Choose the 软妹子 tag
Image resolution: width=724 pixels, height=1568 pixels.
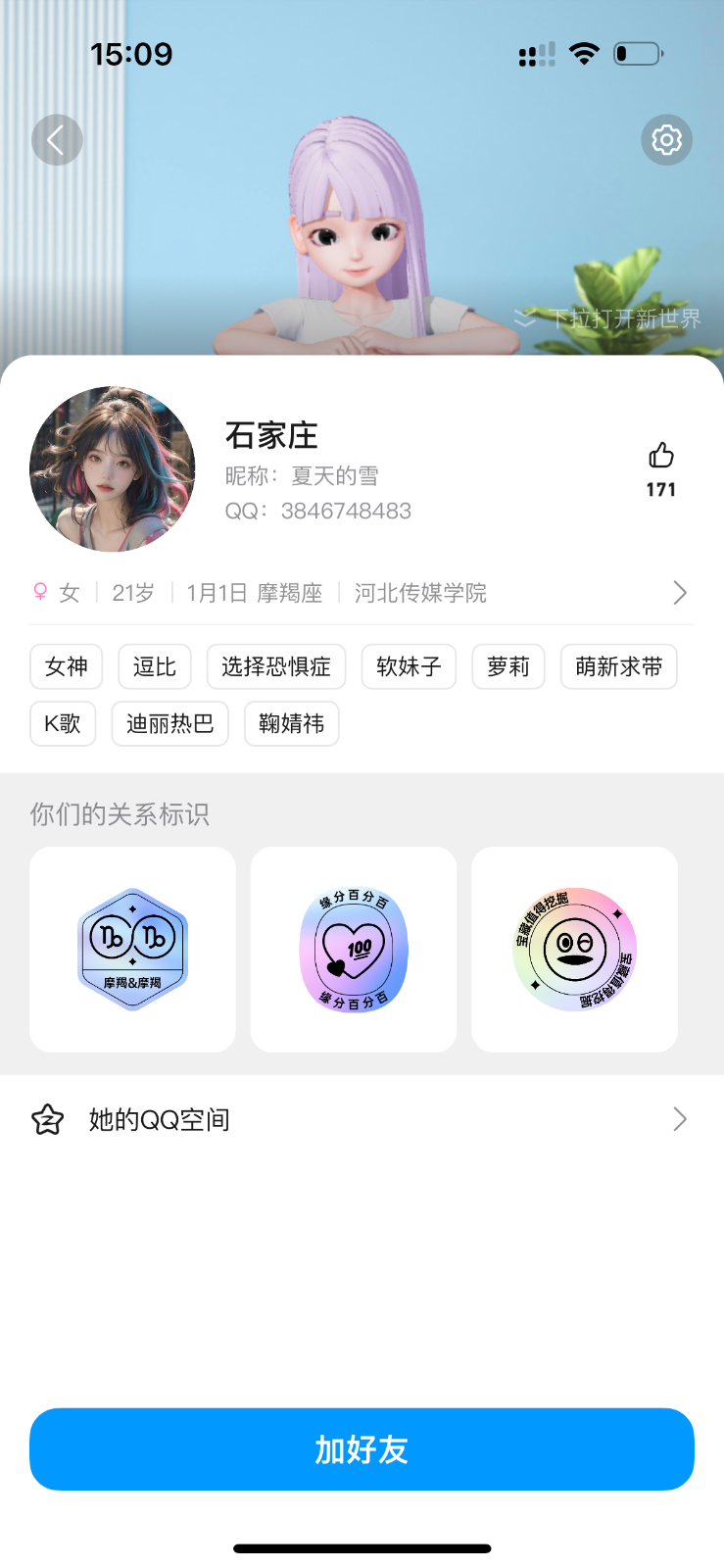pos(409,667)
